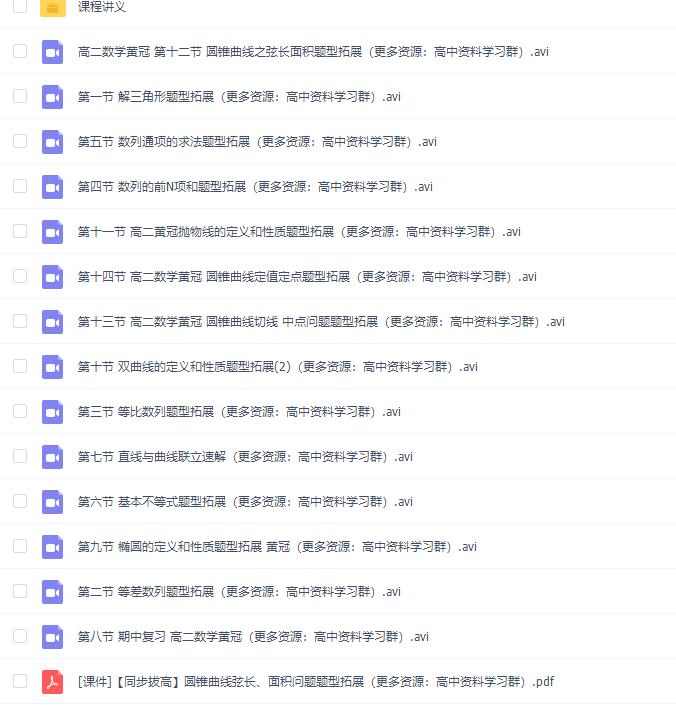Select checkbox for 第六节 基本不等式题型拓展

[x=20, y=501]
